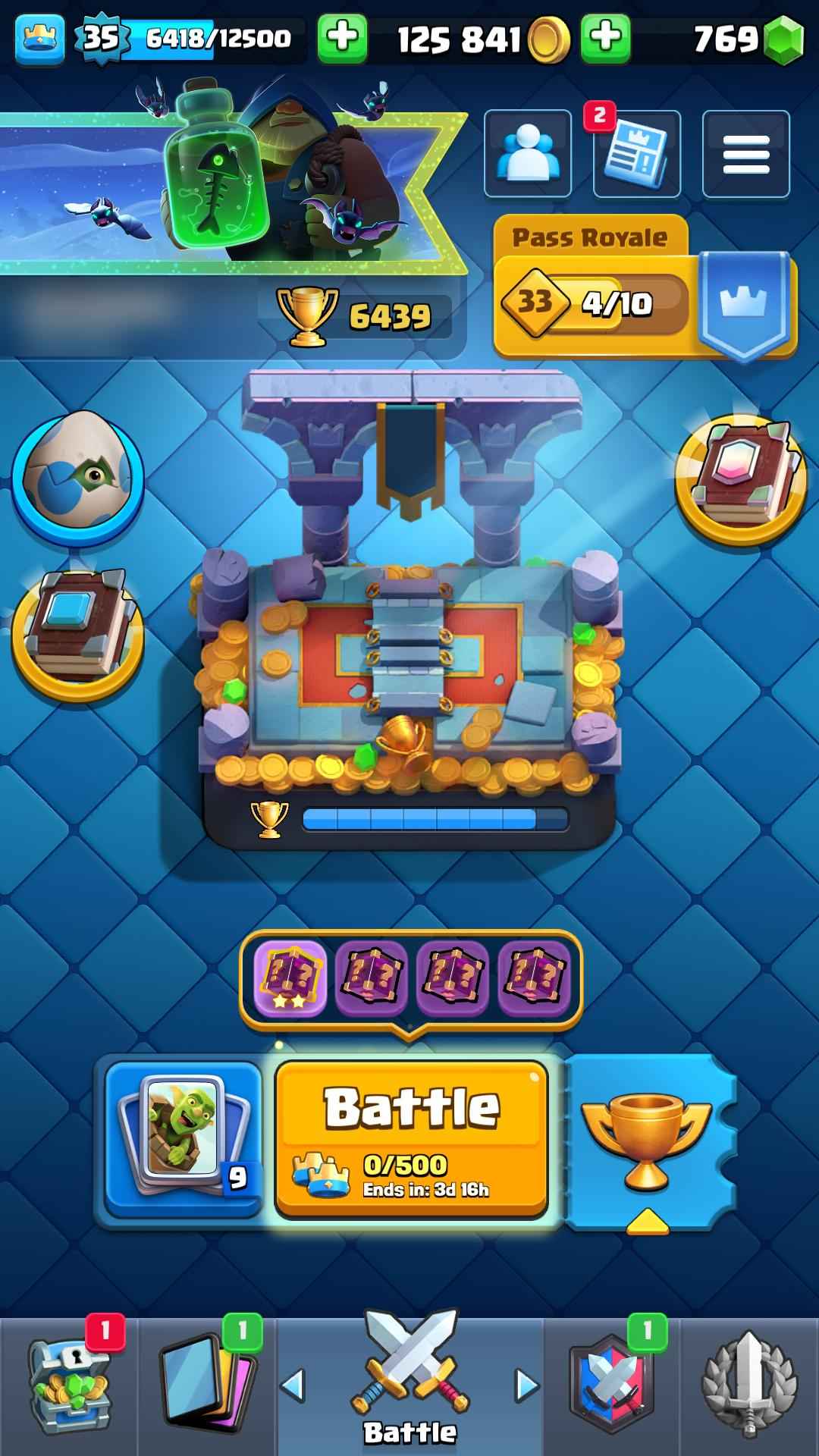Open the pink gem book icon
819x1456 pixels.
[741, 479]
